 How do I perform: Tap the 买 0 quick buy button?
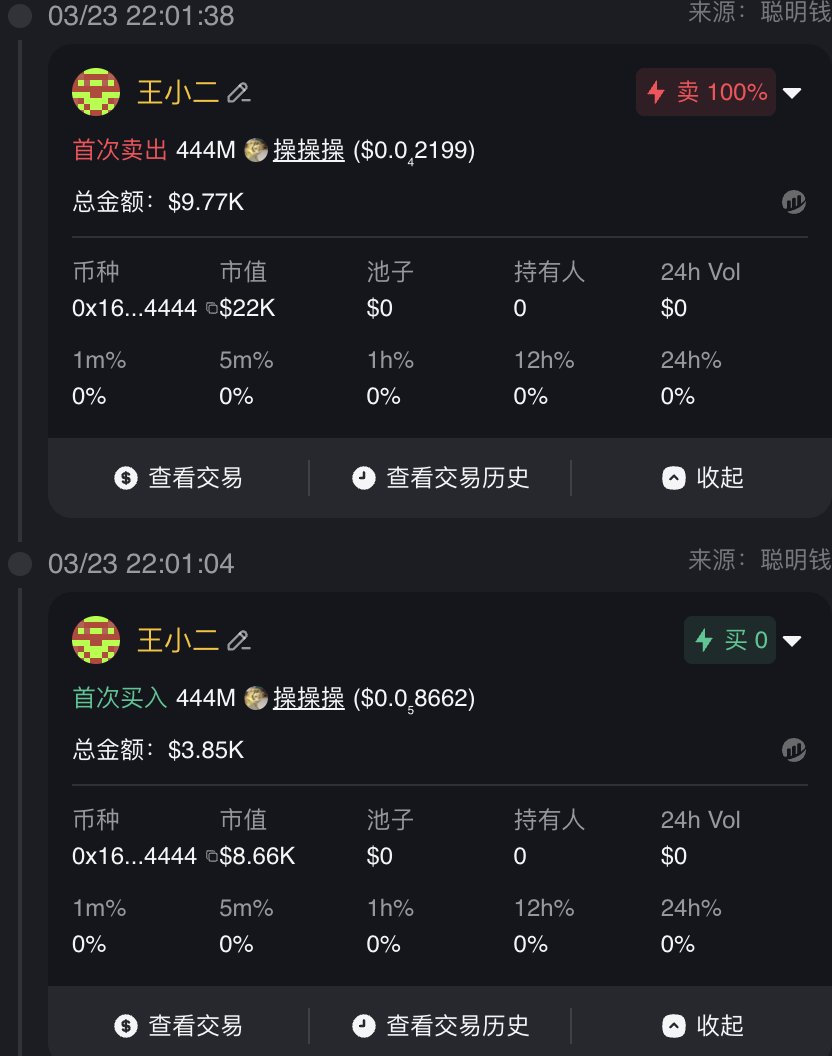[730, 640]
